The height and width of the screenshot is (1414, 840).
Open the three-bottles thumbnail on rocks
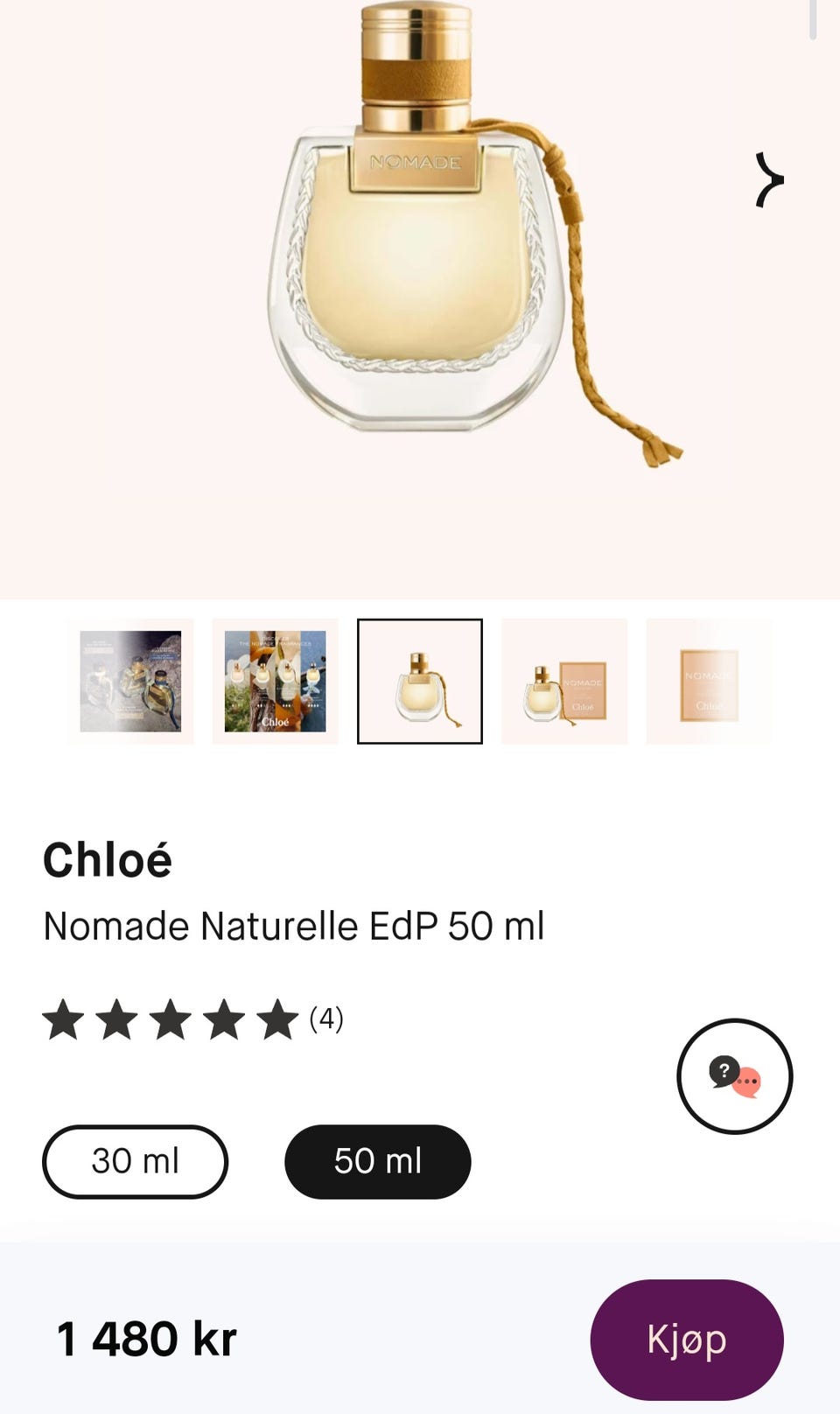coord(130,682)
